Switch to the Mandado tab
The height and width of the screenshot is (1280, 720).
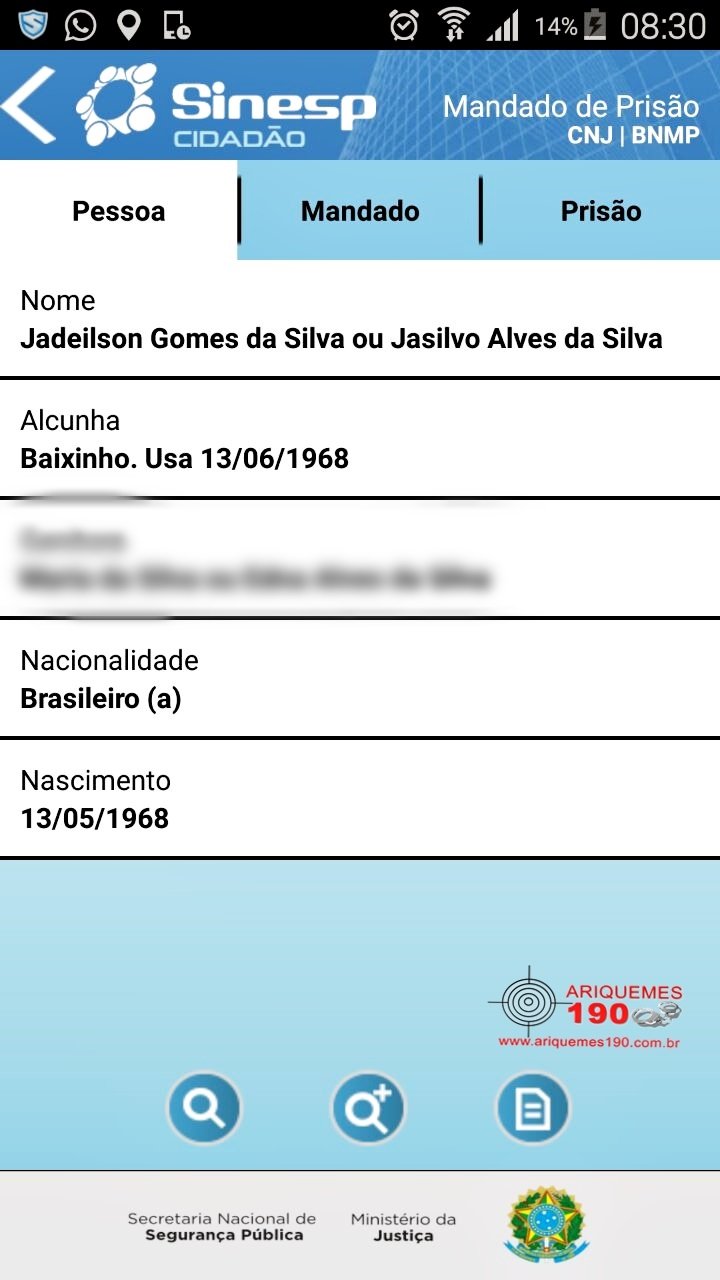pos(360,211)
